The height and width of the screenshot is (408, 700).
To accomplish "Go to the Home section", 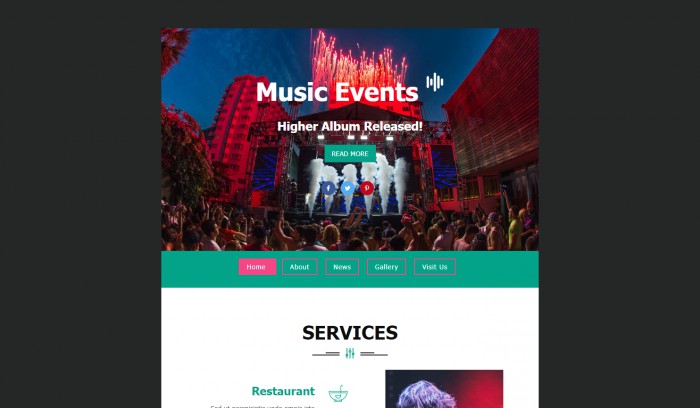I will pos(257,267).
